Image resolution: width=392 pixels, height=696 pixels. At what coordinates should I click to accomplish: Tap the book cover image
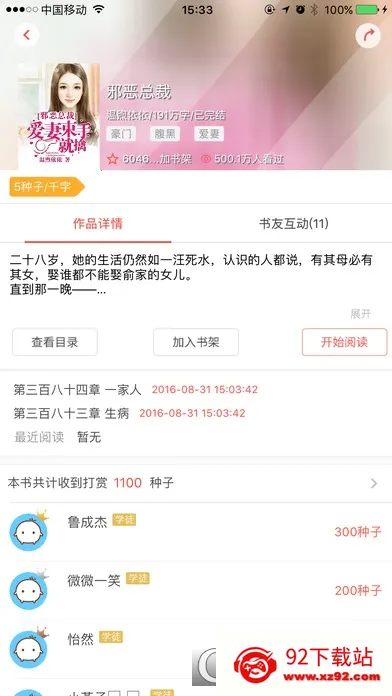point(59,116)
